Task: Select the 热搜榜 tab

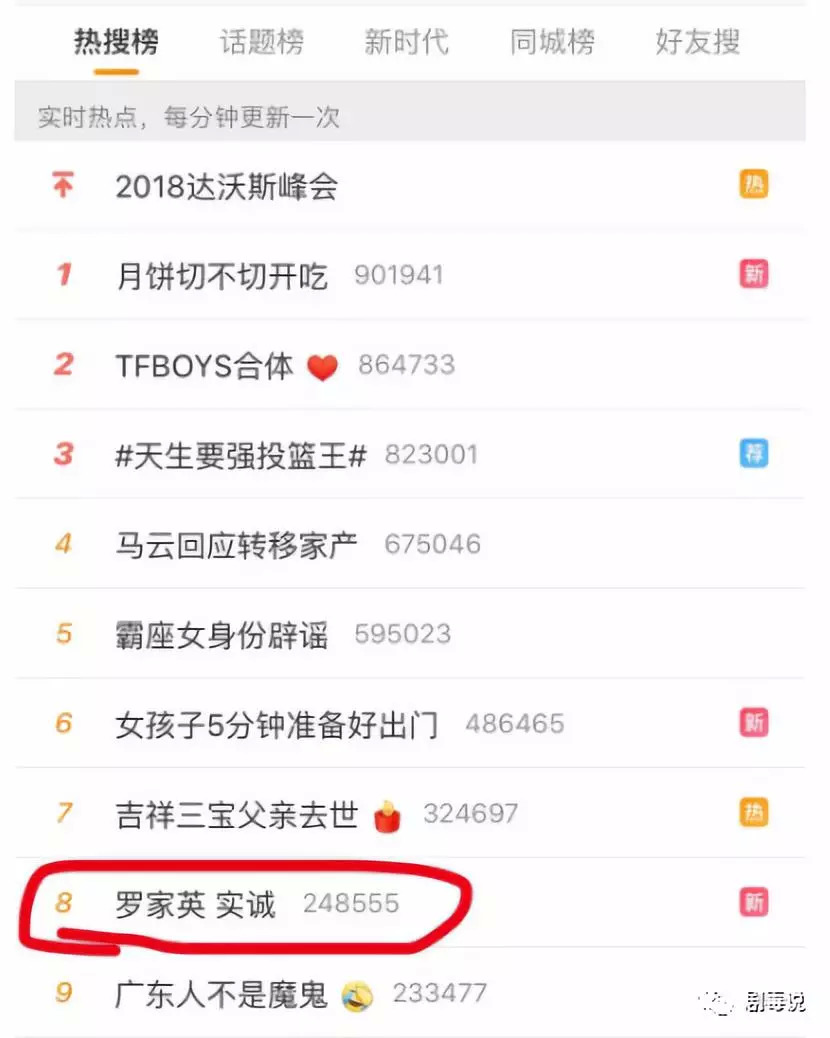Action: coord(116,42)
